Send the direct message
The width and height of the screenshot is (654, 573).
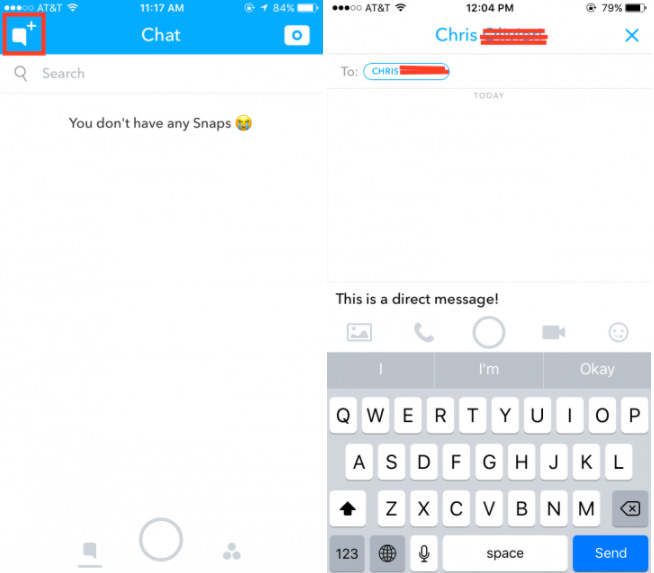click(610, 553)
